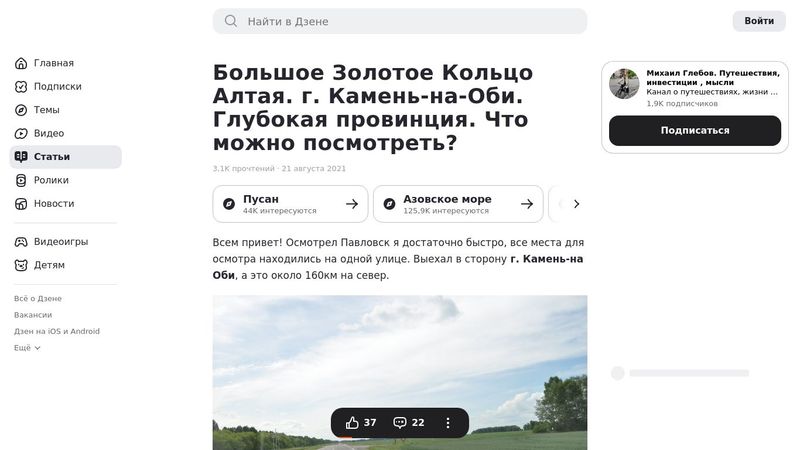Go to Главная in the sidebar
This screenshot has height=450, width=800.
(53, 63)
